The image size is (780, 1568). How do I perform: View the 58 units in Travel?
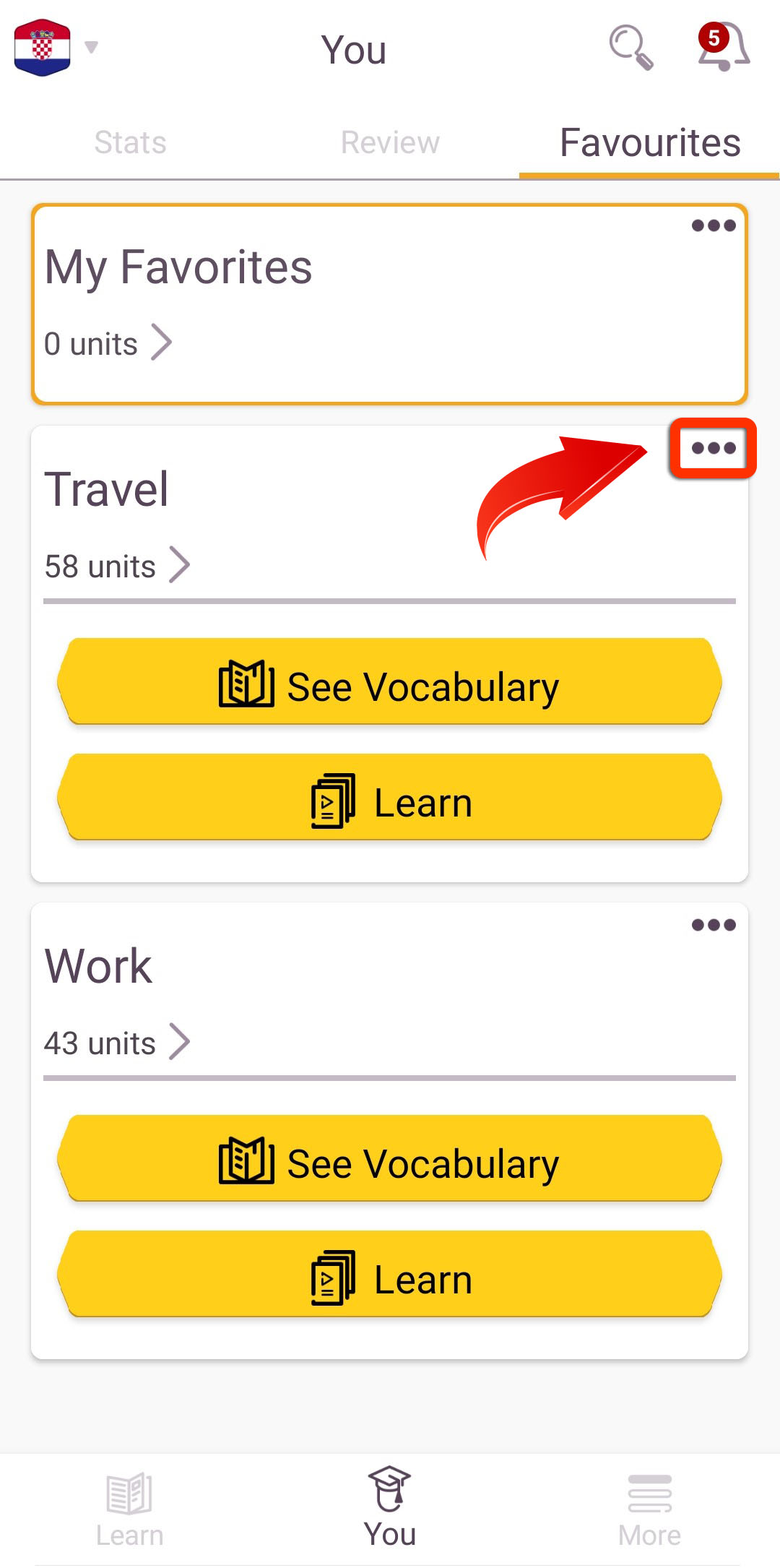117,565
